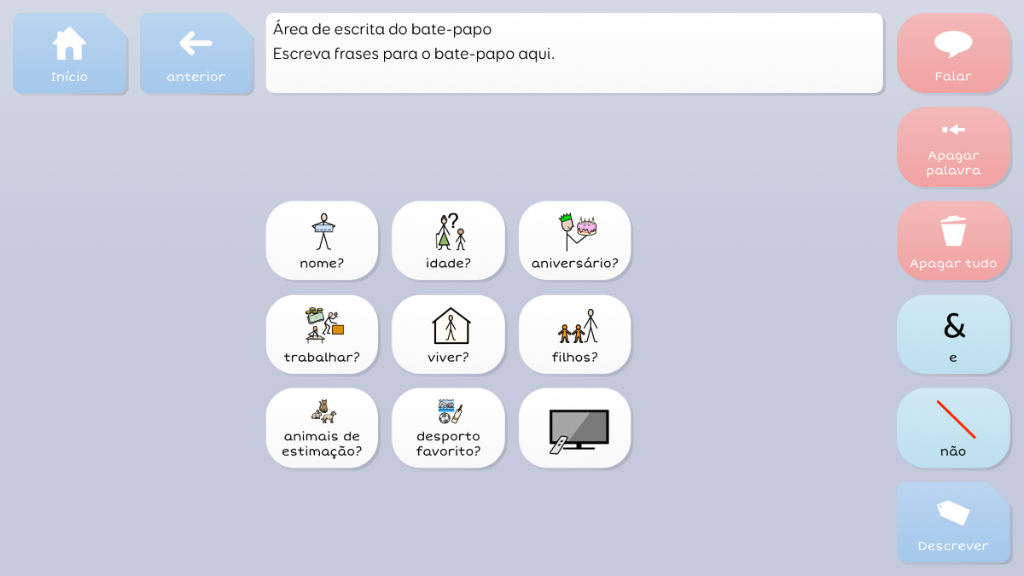The width and height of the screenshot is (1024, 576).
Task: Clear everything with Apagar tudo
Action: click(953, 241)
